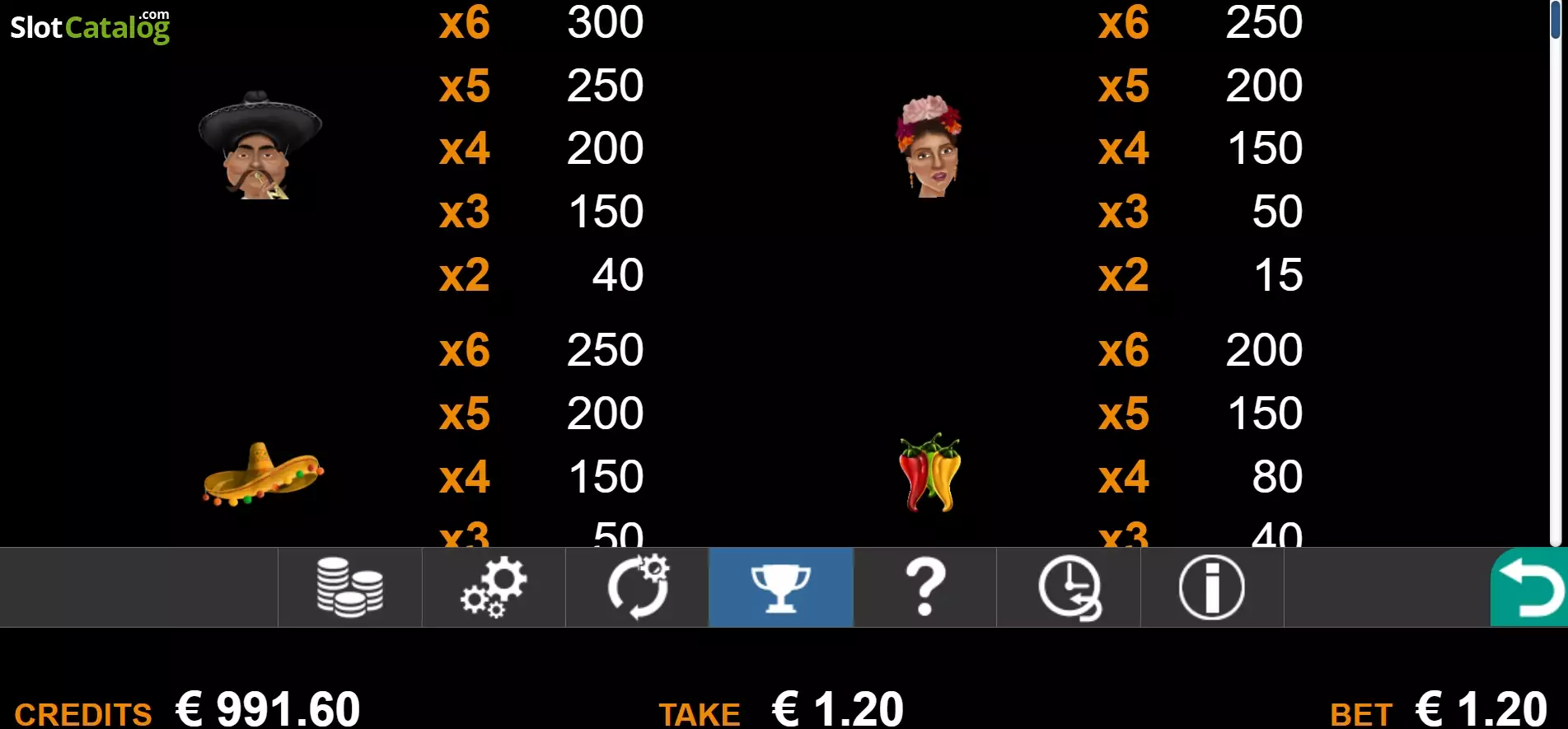Open game history clock icon
The width and height of the screenshot is (1568, 729).
tap(1069, 587)
